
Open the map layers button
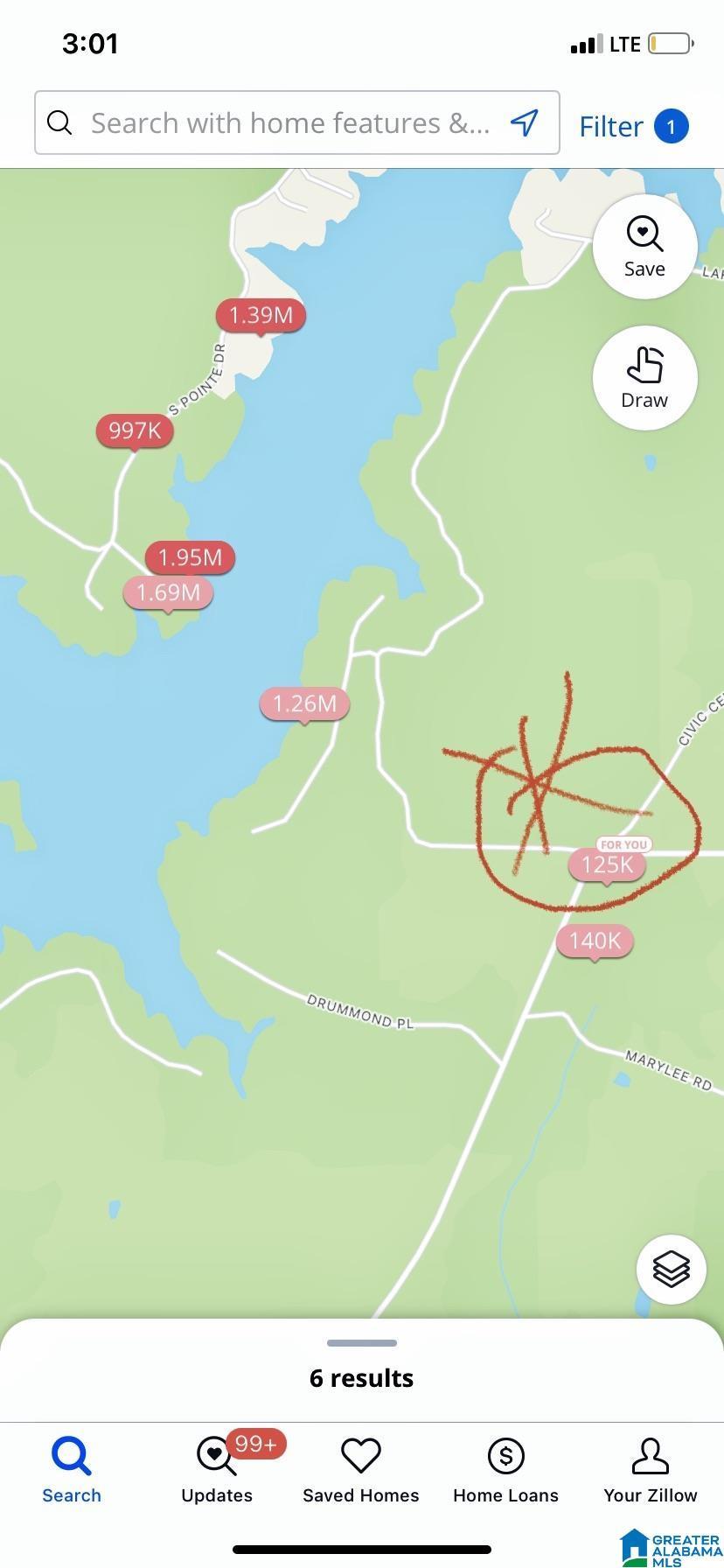click(672, 1270)
